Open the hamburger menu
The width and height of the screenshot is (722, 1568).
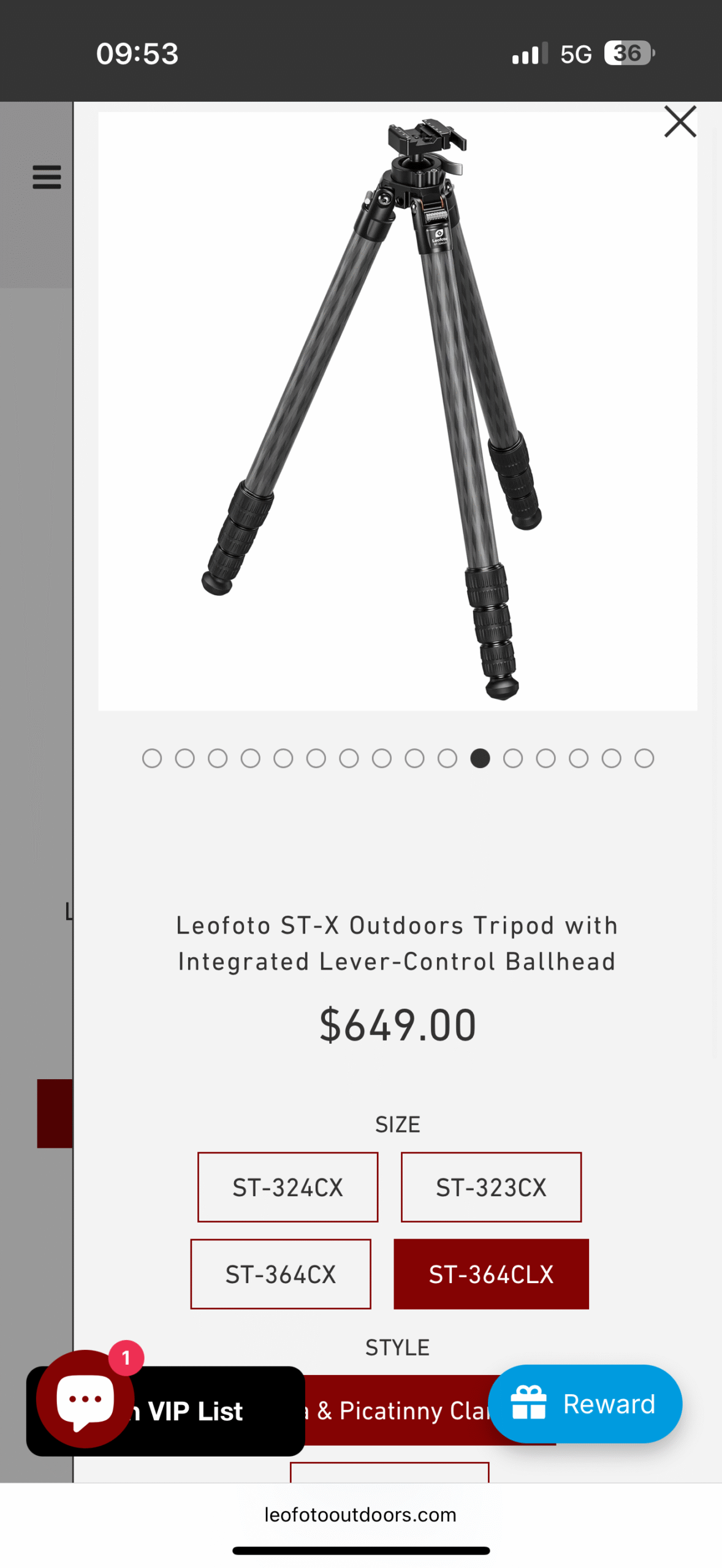47,177
